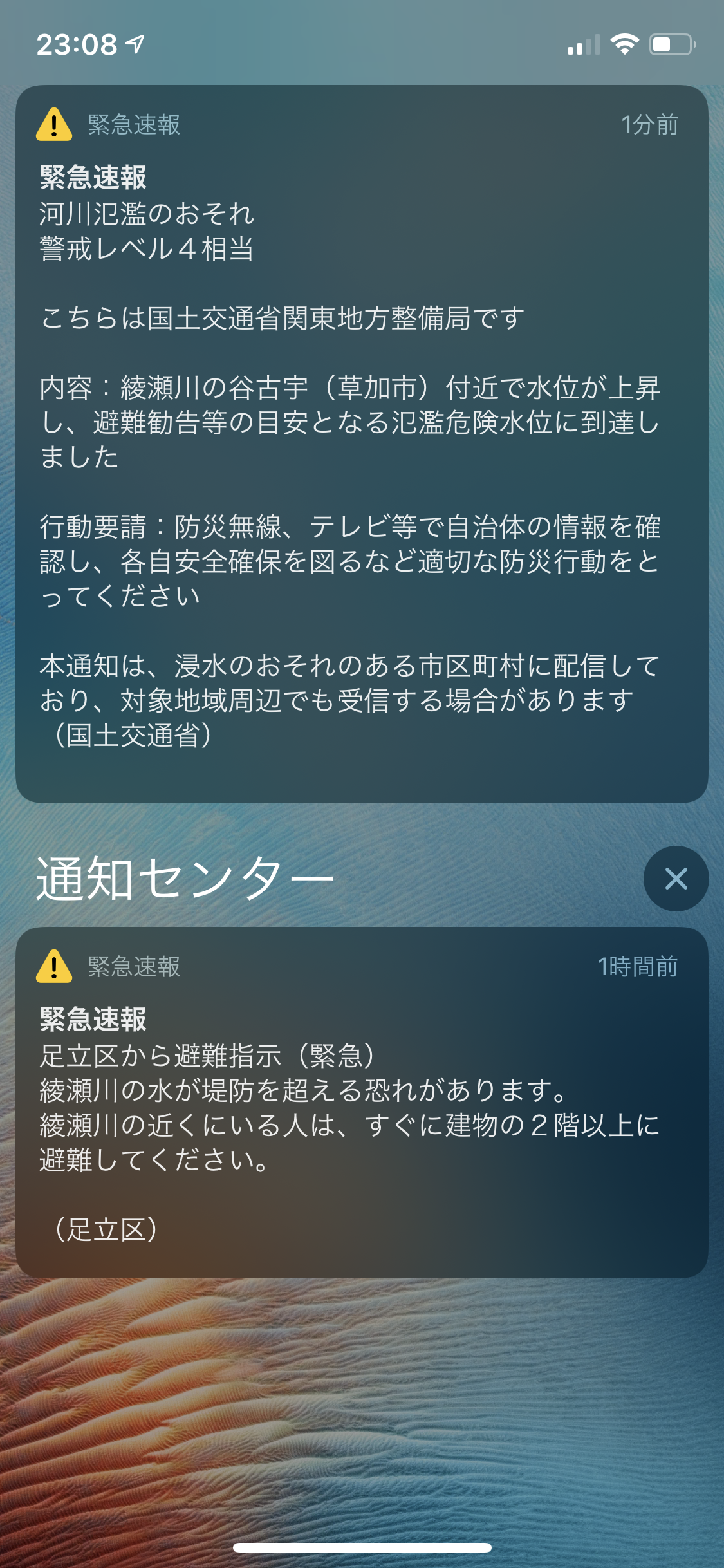This screenshot has height=1568, width=724.
Task: Clear notifications in 通知センター with the X button
Action: pyautogui.click(x=676, y=879)
